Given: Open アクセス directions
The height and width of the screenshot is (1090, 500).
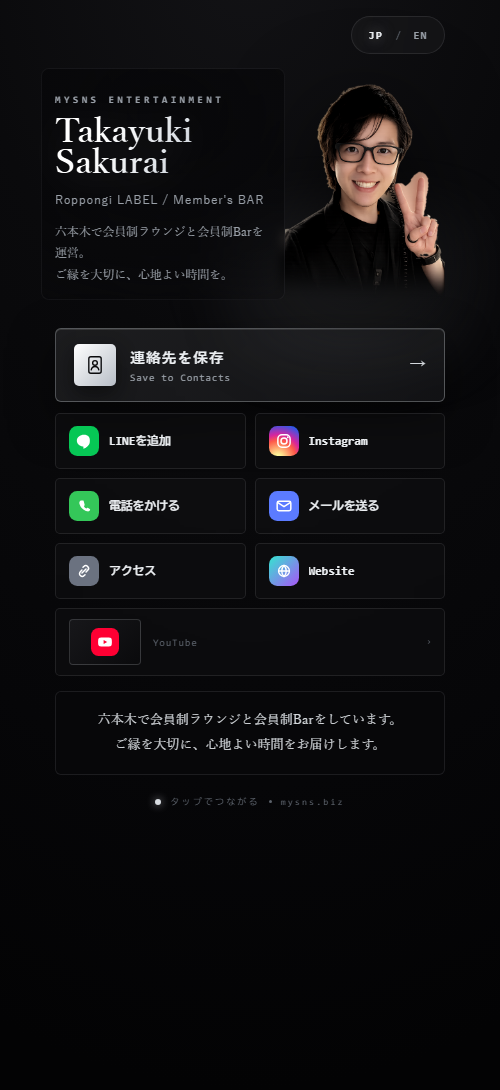Looking at the screenshot, I should pyautogui.click(x=150, y=571).
